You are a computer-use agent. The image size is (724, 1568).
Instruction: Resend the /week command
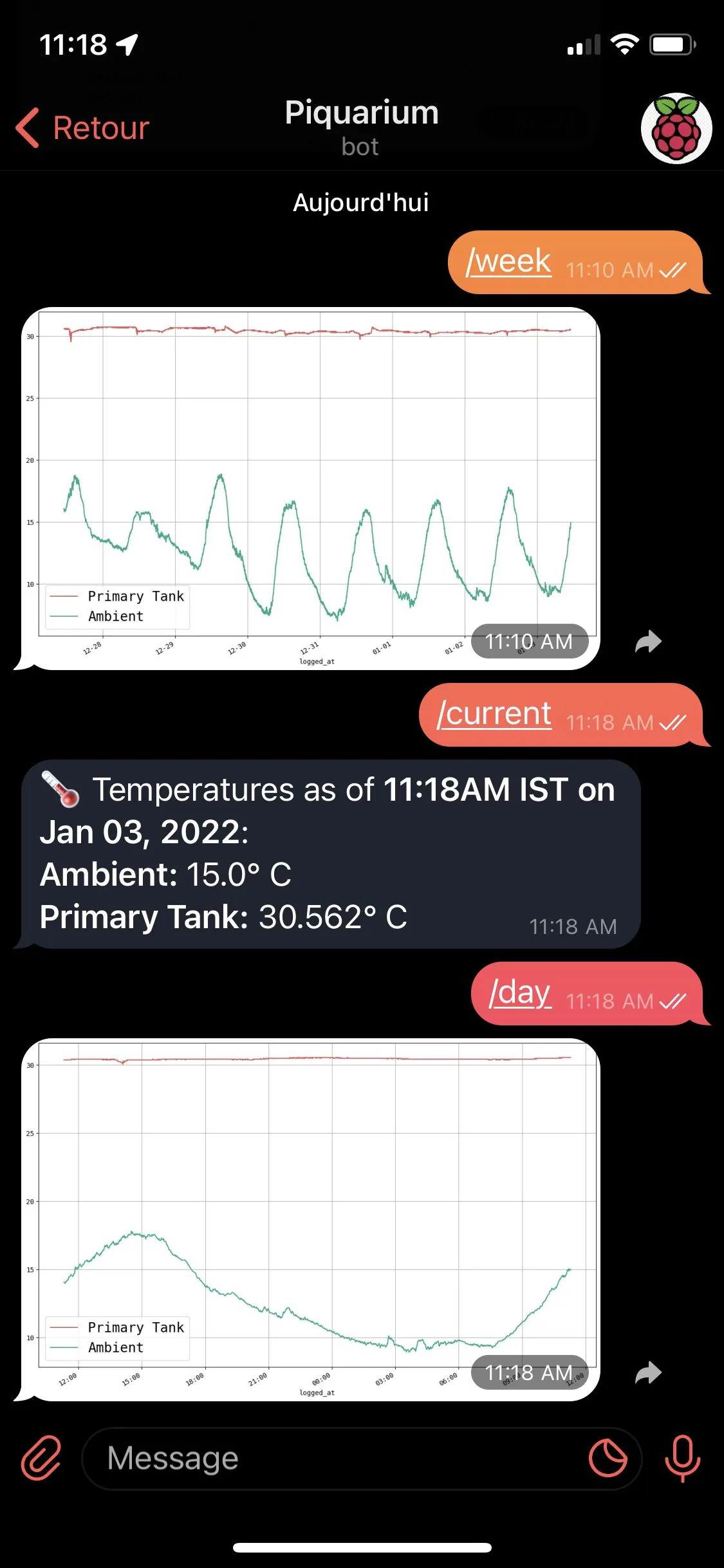click(509, 261)
